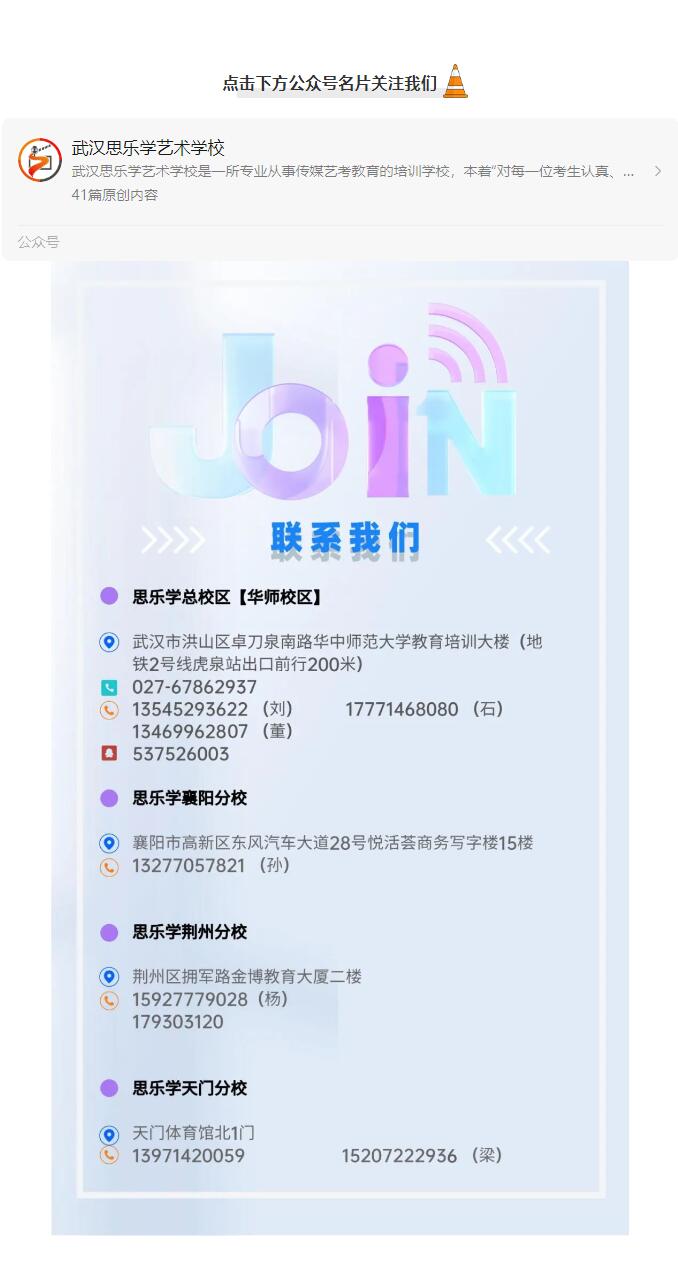Open the contact us poster image
This screenshot has width=678, height=1286.
pyautogui.click(x=340, y=748)
